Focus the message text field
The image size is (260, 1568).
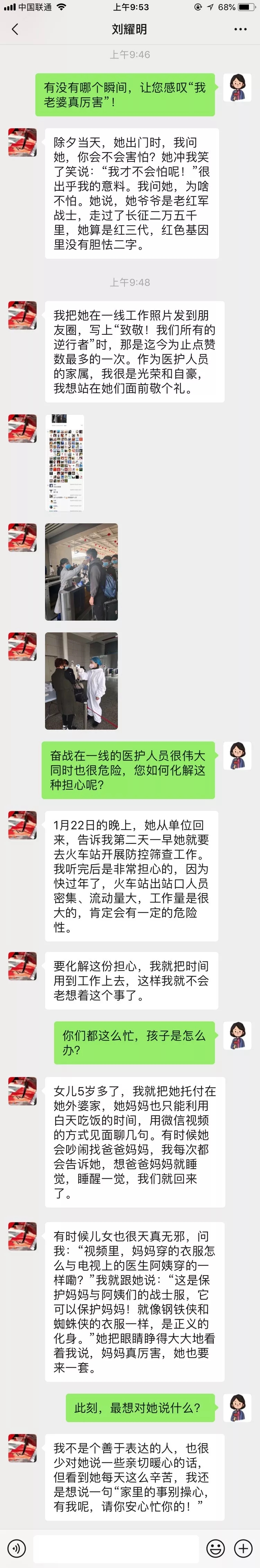point(115,1547)
